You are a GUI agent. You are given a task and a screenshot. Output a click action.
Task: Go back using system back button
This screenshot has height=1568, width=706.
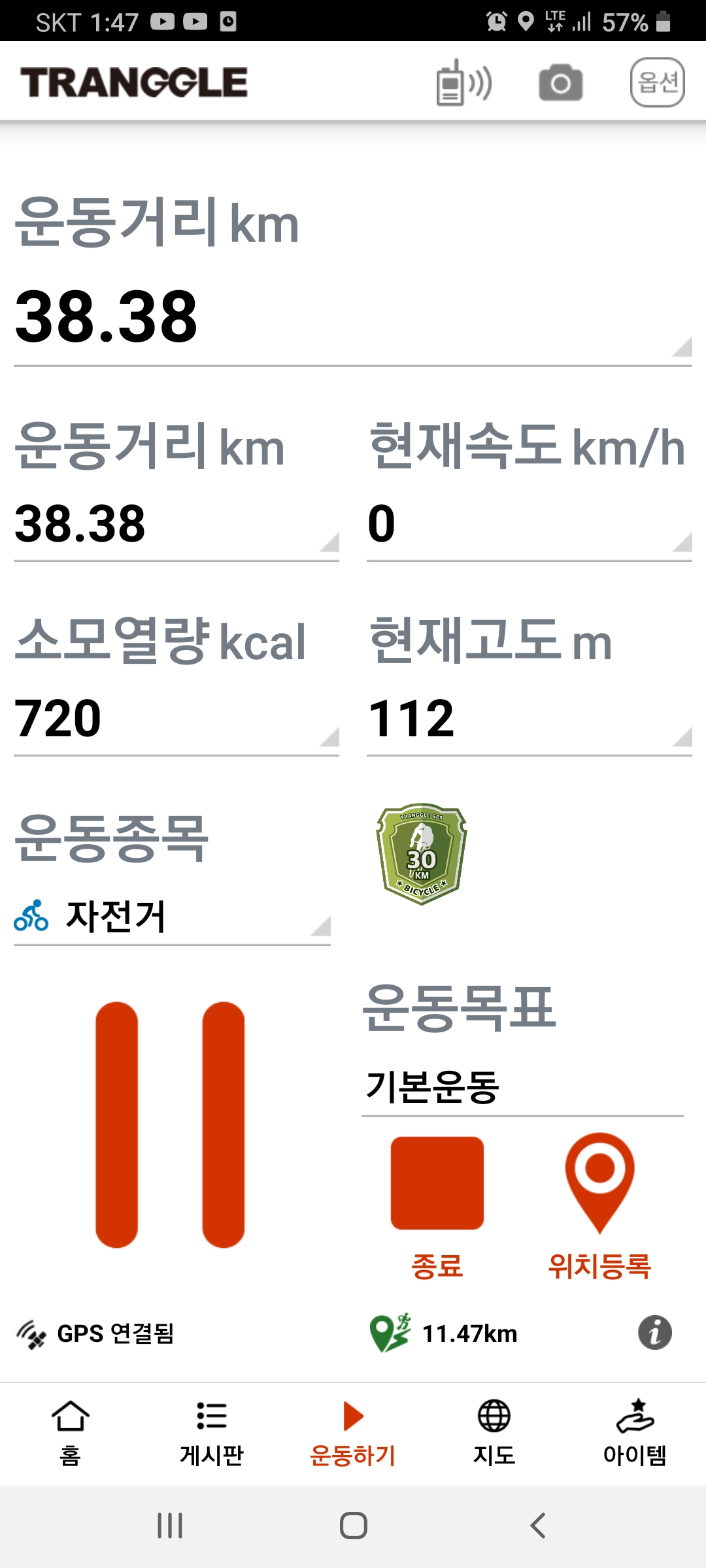coord(537,1526)
